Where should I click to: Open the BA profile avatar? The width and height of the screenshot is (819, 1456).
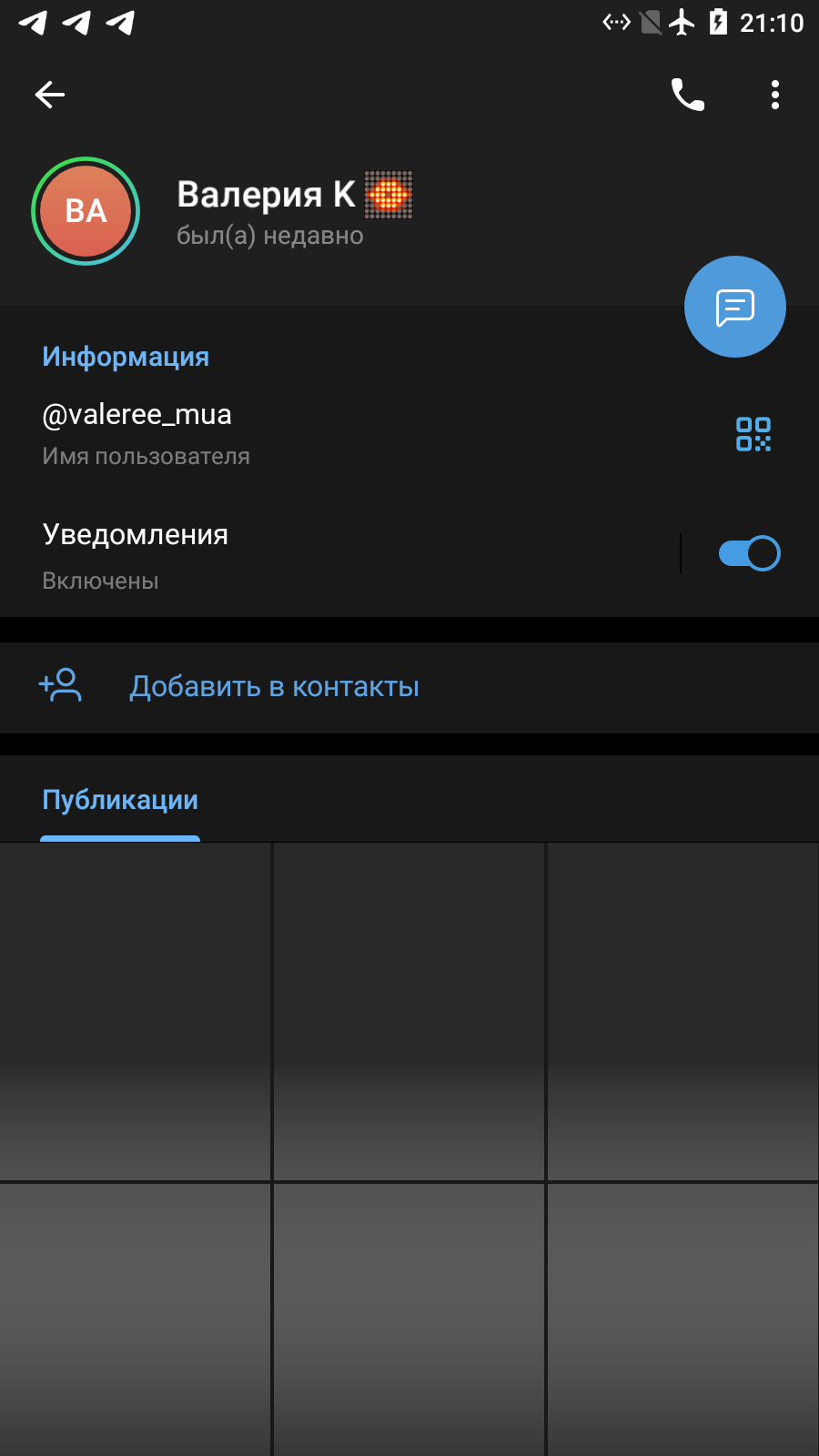point(86,211)
